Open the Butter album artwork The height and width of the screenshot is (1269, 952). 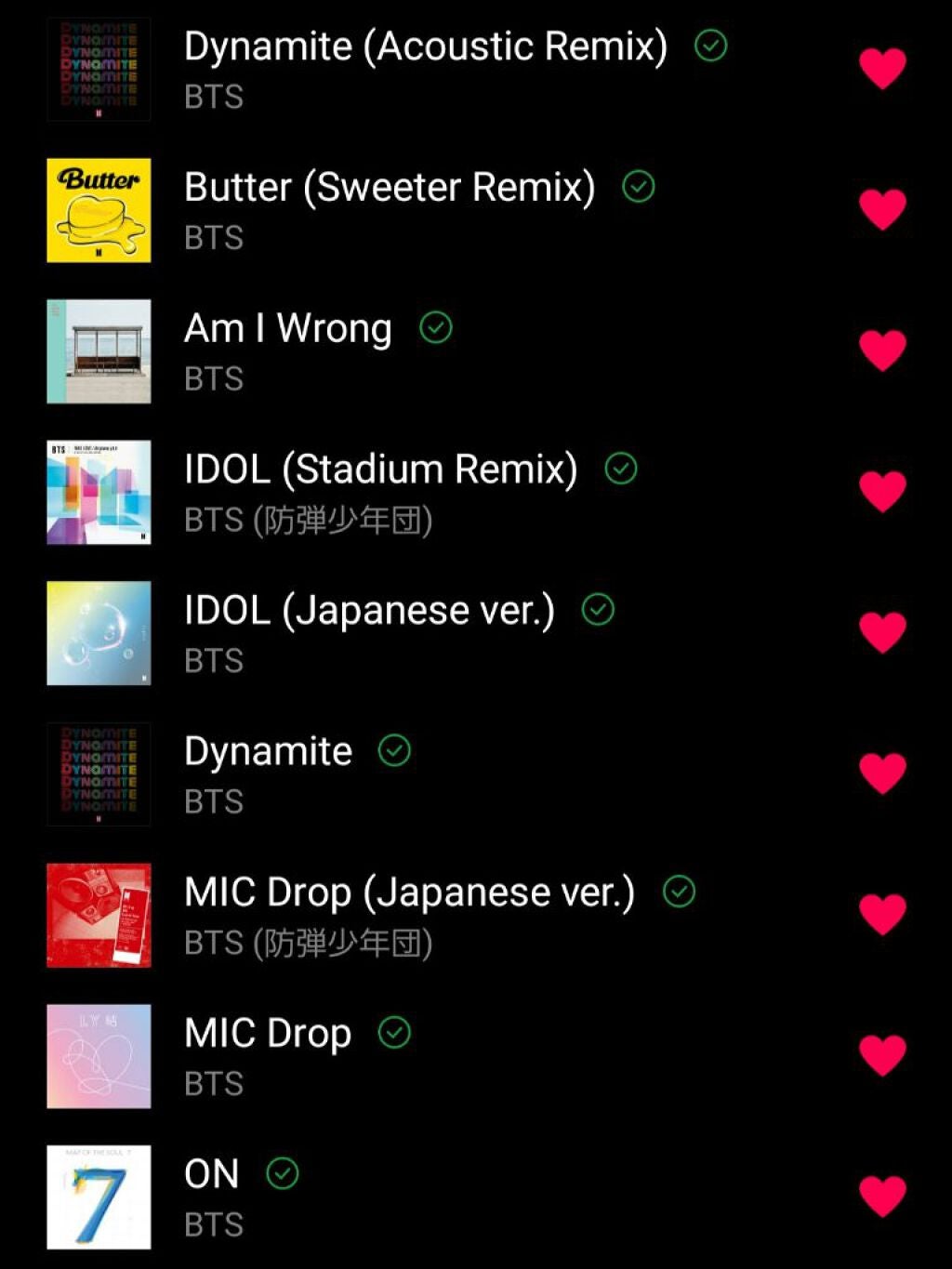(99, 209)
